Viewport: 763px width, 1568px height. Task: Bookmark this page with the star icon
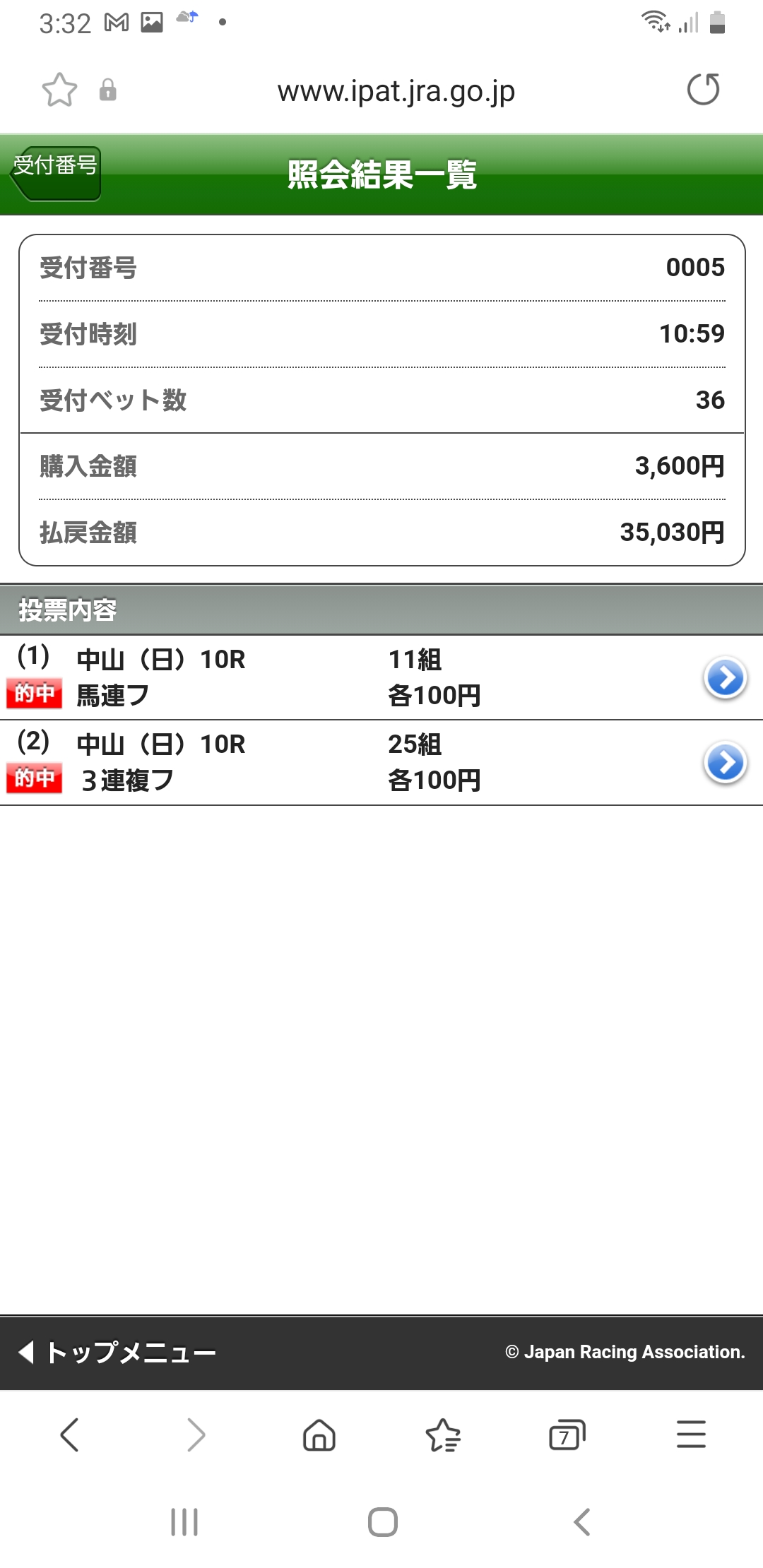pos(59,90)
